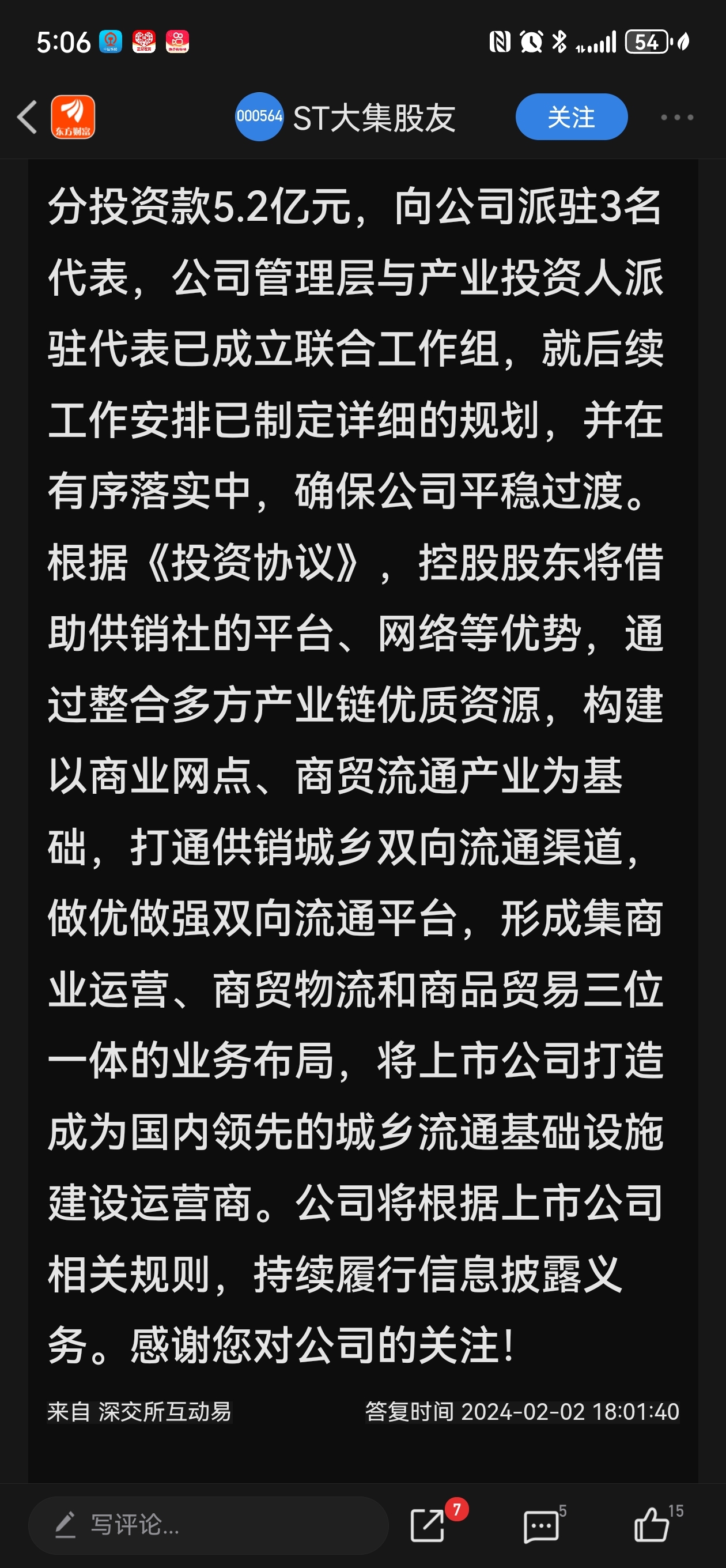This screenshot has width=726, height=1568.
Task: Follow with the 关注 button
Action: tap(571, 117)
